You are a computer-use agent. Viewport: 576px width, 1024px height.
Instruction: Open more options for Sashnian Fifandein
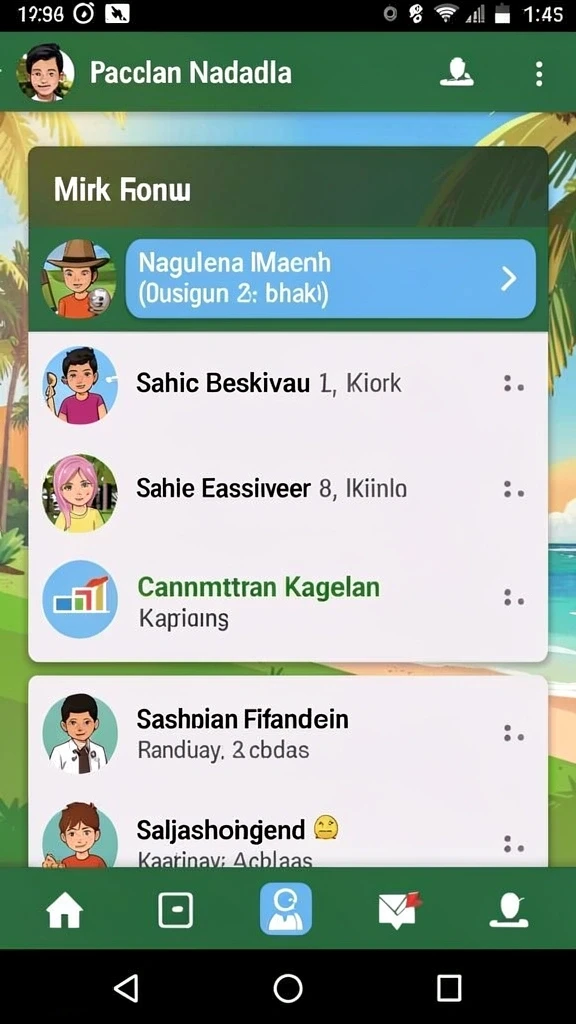(x=514, y=734)
